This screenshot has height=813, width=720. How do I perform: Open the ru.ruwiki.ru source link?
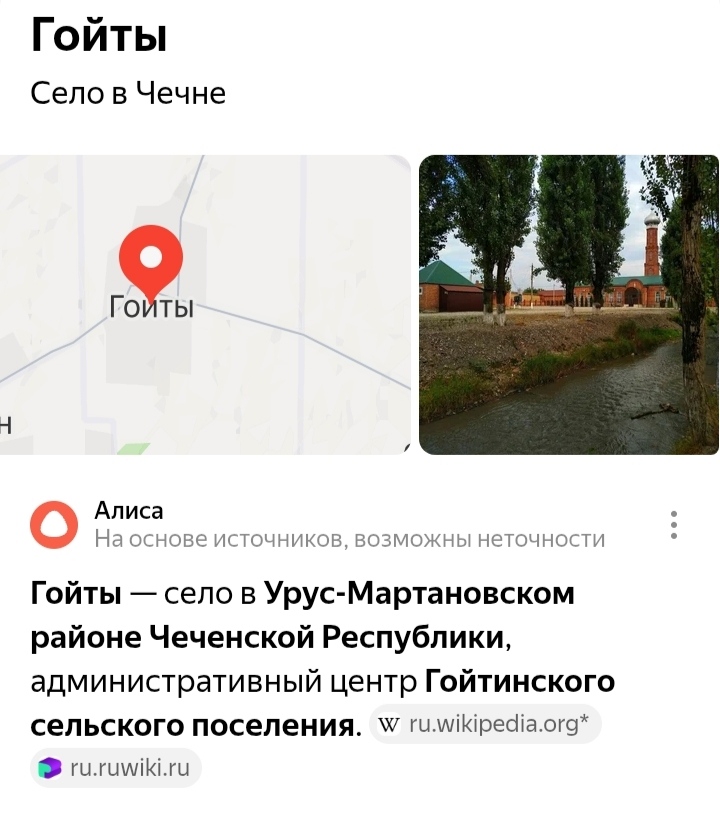[x=116, y=768]
